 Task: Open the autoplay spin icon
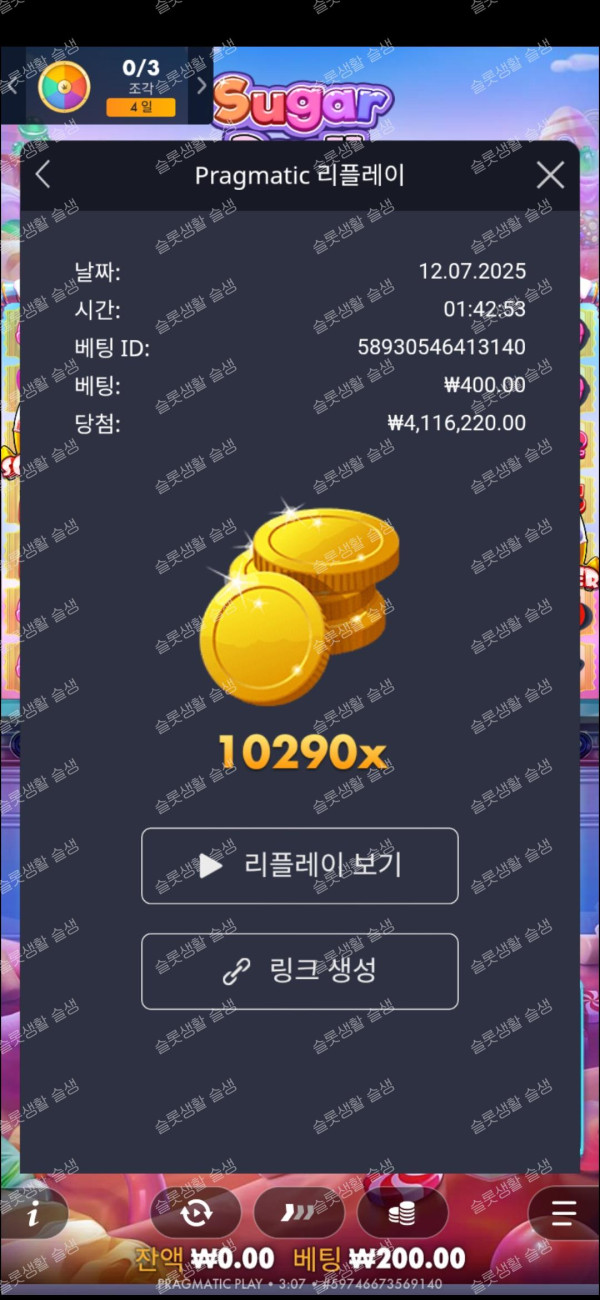tap(196, 1213)
